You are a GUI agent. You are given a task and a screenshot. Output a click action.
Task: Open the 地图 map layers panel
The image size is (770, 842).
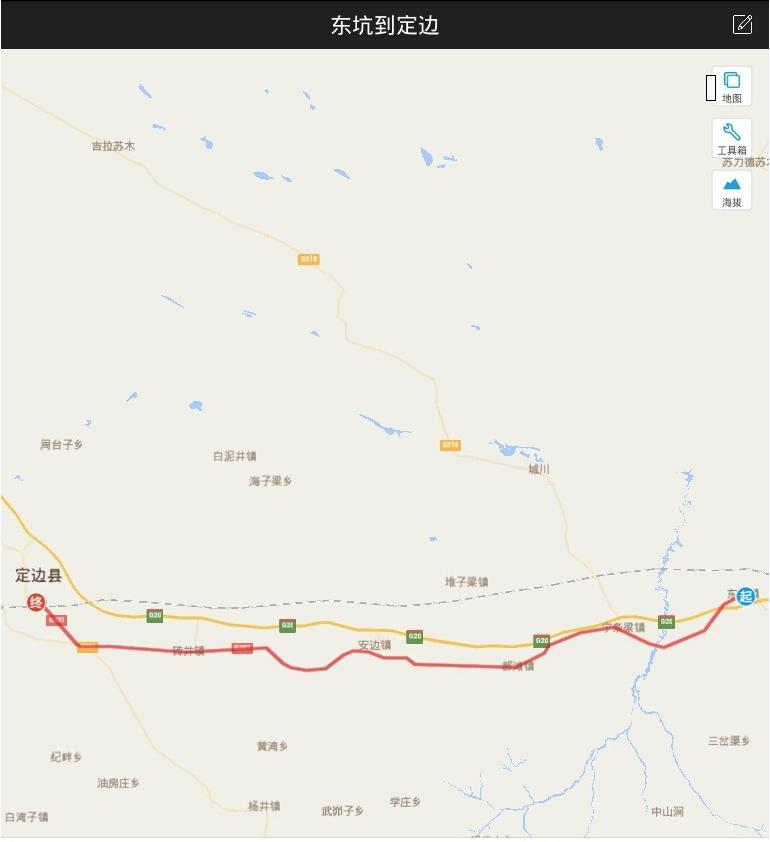[x=734, y=82]
